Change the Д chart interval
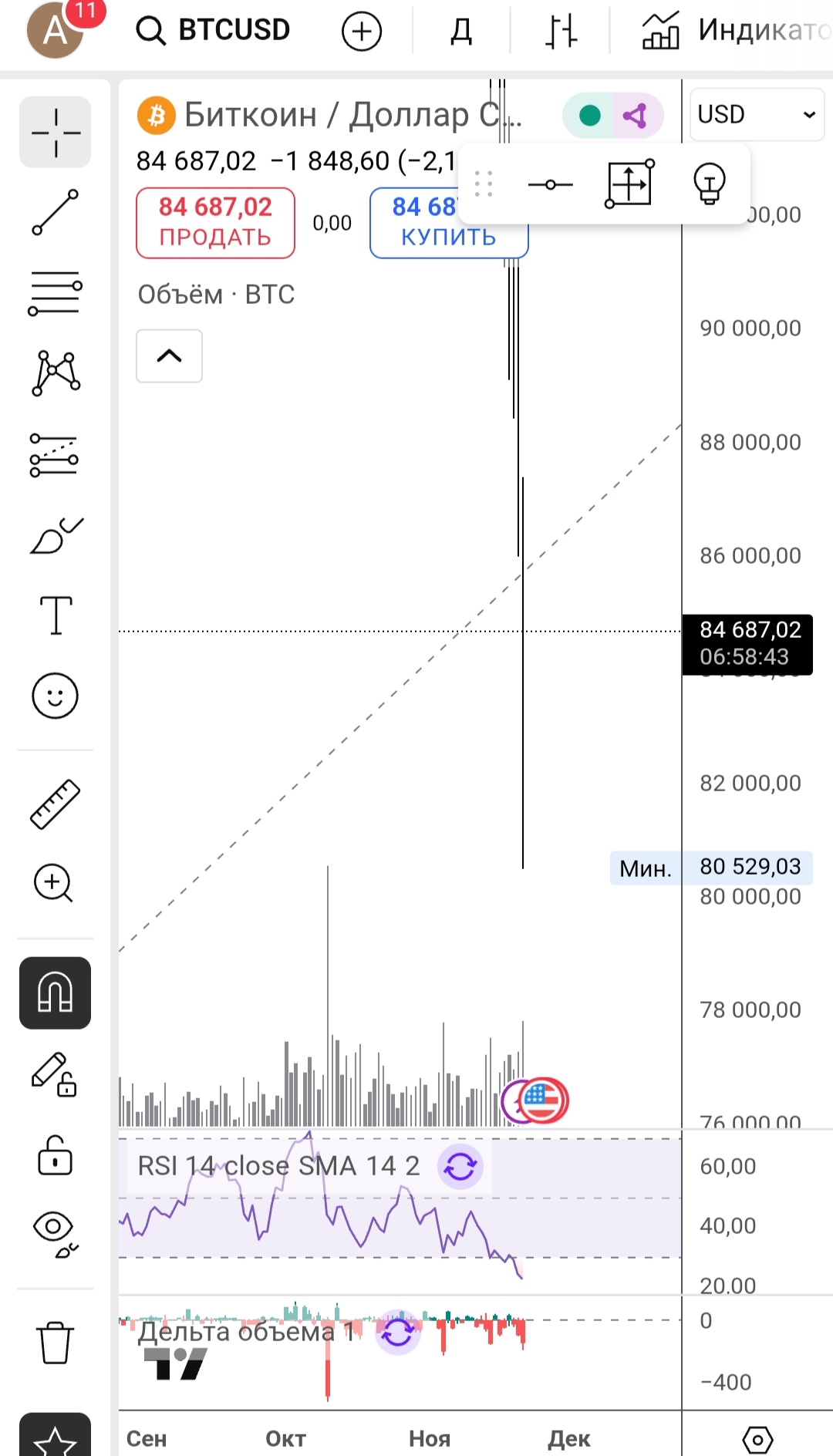Image resolution: width=833 pixels, height=1456 pixels. pos(461,32)
